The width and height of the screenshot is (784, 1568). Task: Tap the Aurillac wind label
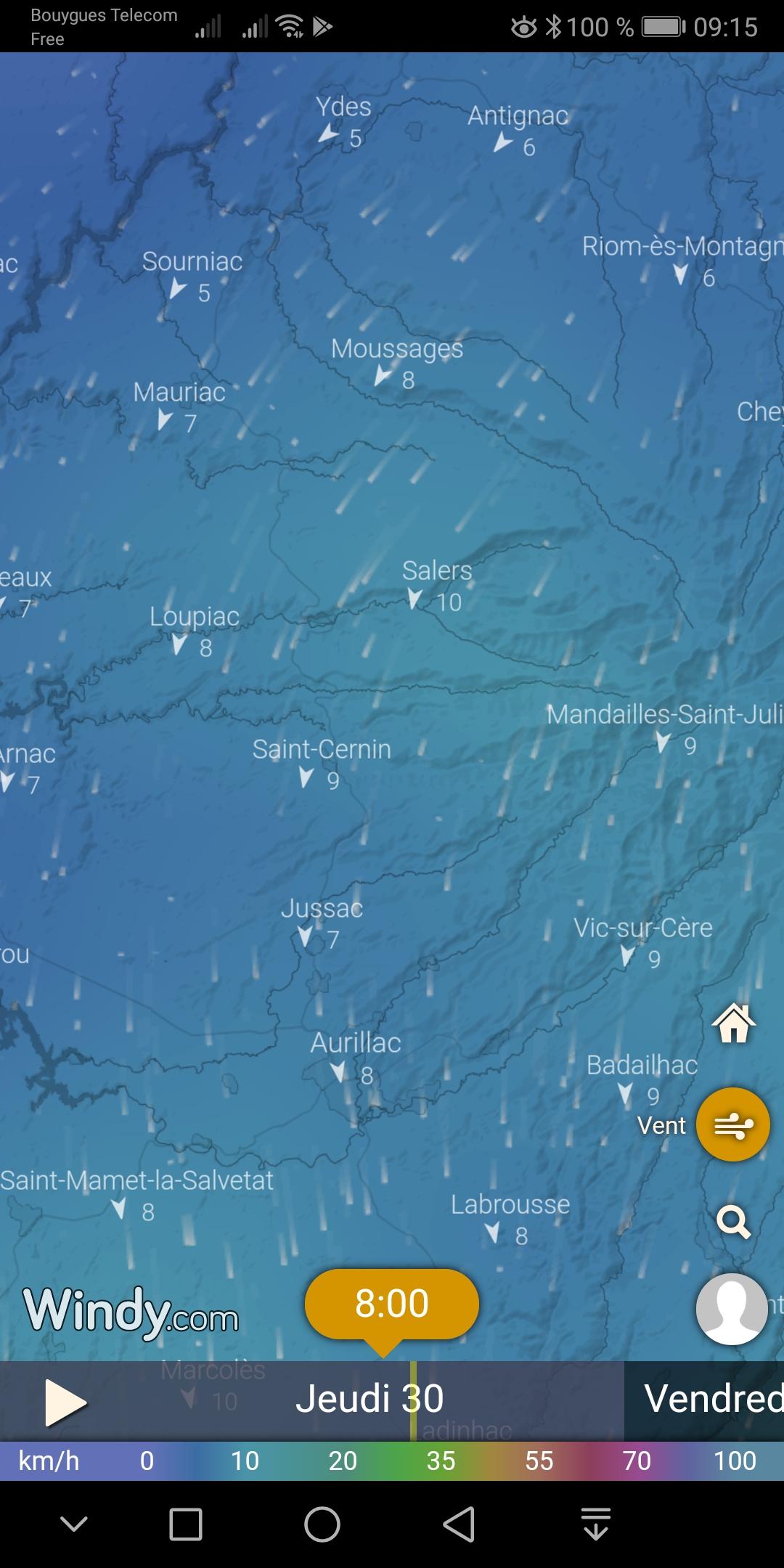356,1058
